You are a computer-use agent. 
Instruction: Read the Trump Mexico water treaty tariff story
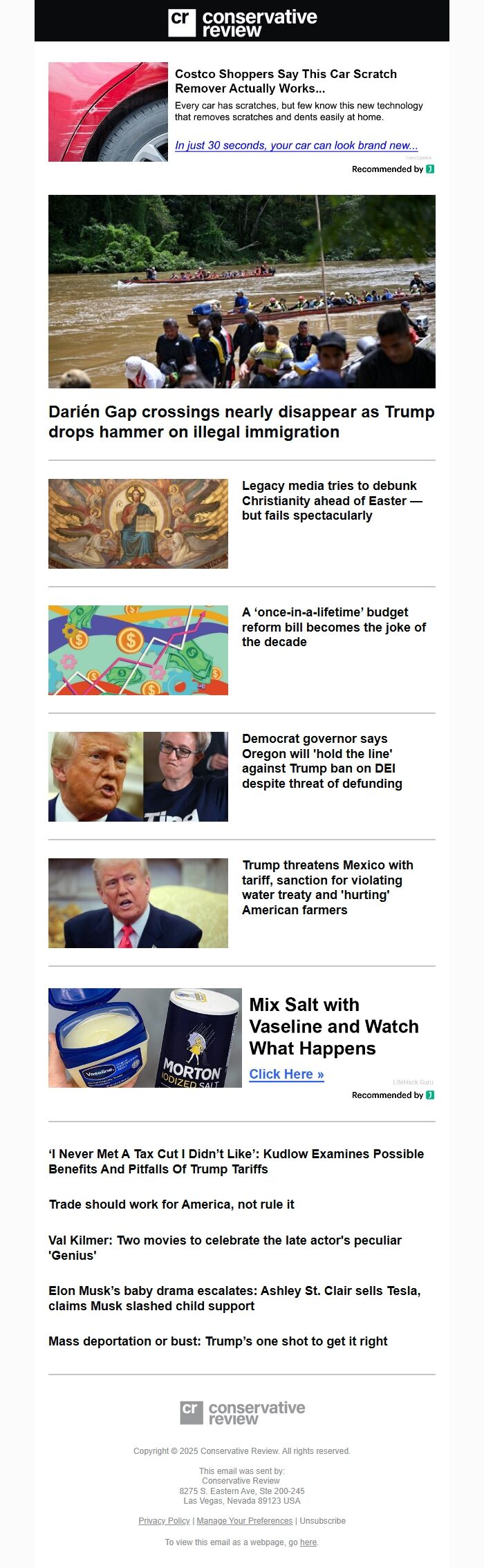click(327, 887)
